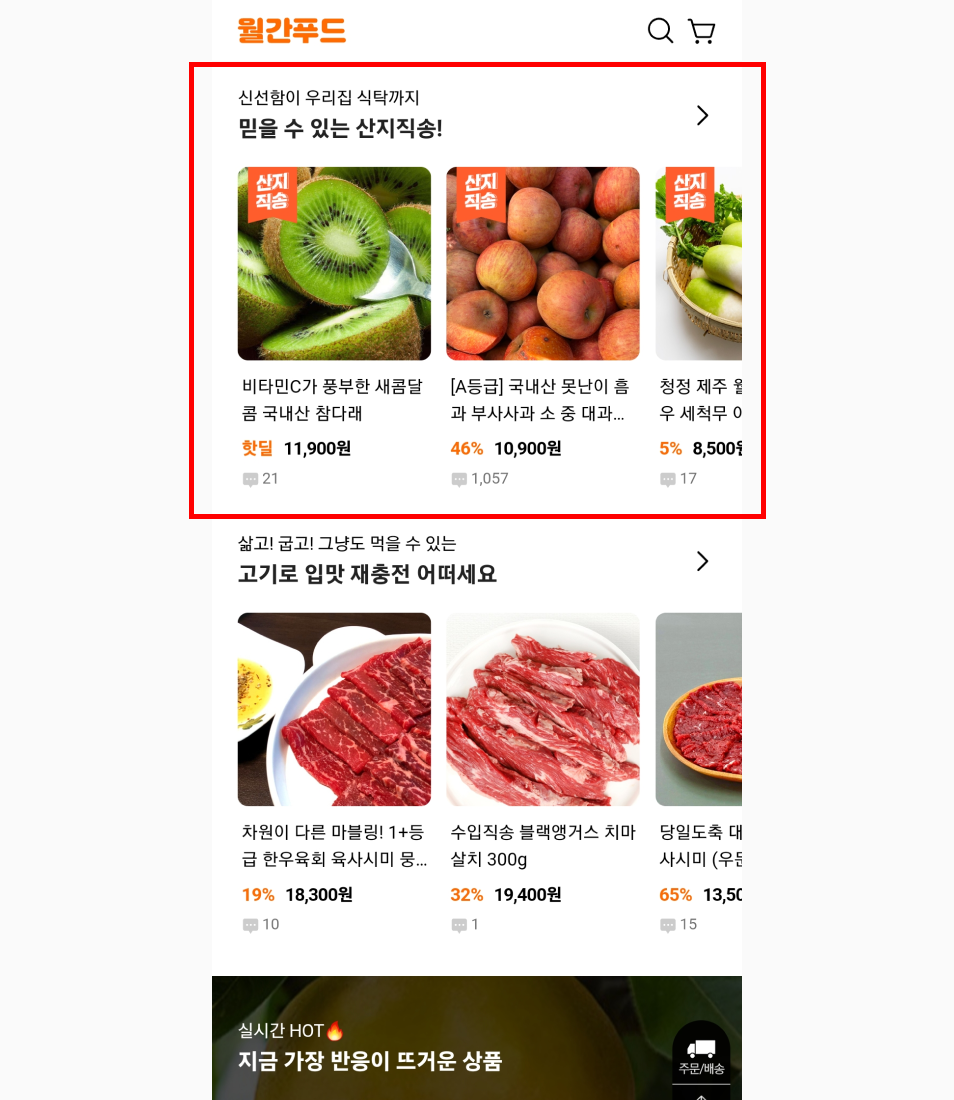Open the meat section via its arrow chevron
Image resolution: width=954 pixels, height=1100 pixels.
coord(702,561)
